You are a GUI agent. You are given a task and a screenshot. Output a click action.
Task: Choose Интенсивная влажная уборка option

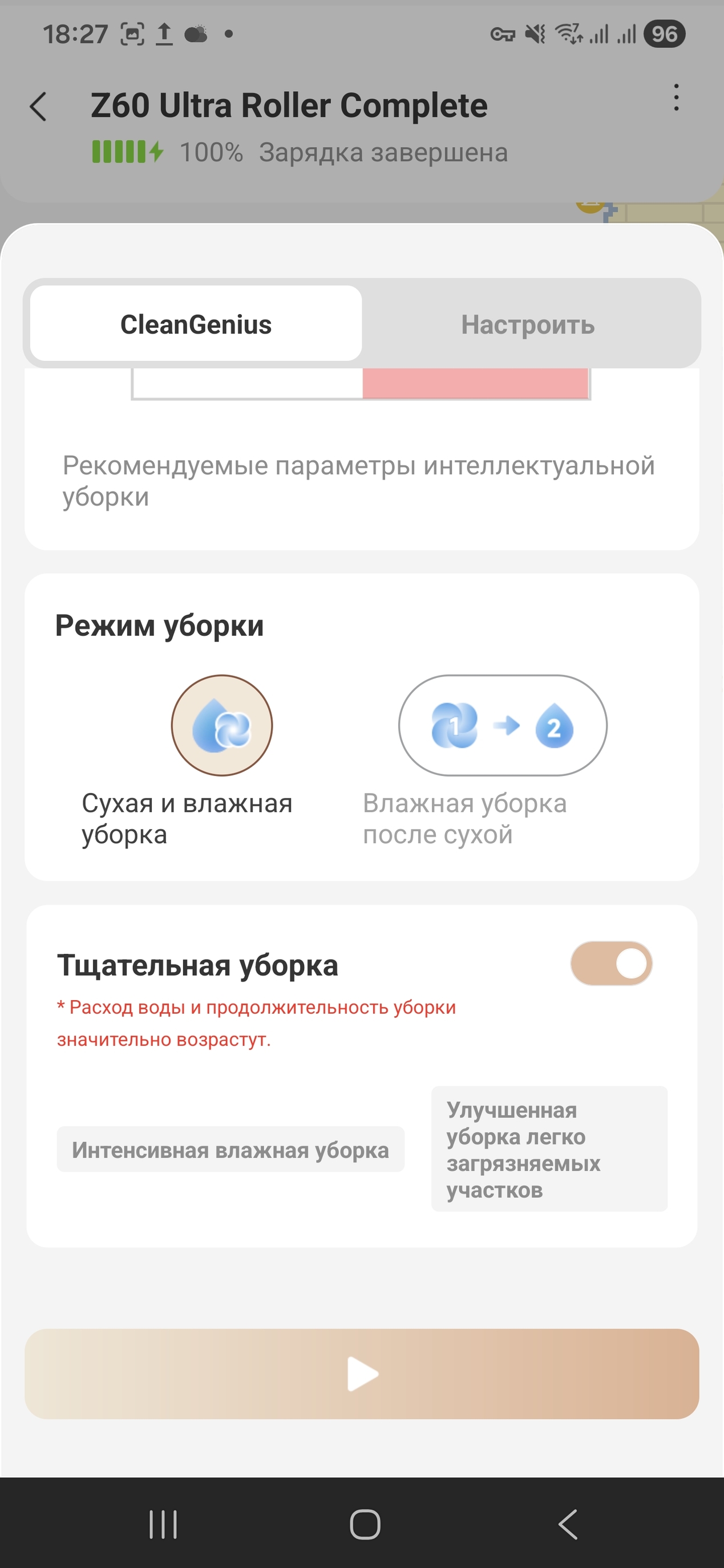230,1149
